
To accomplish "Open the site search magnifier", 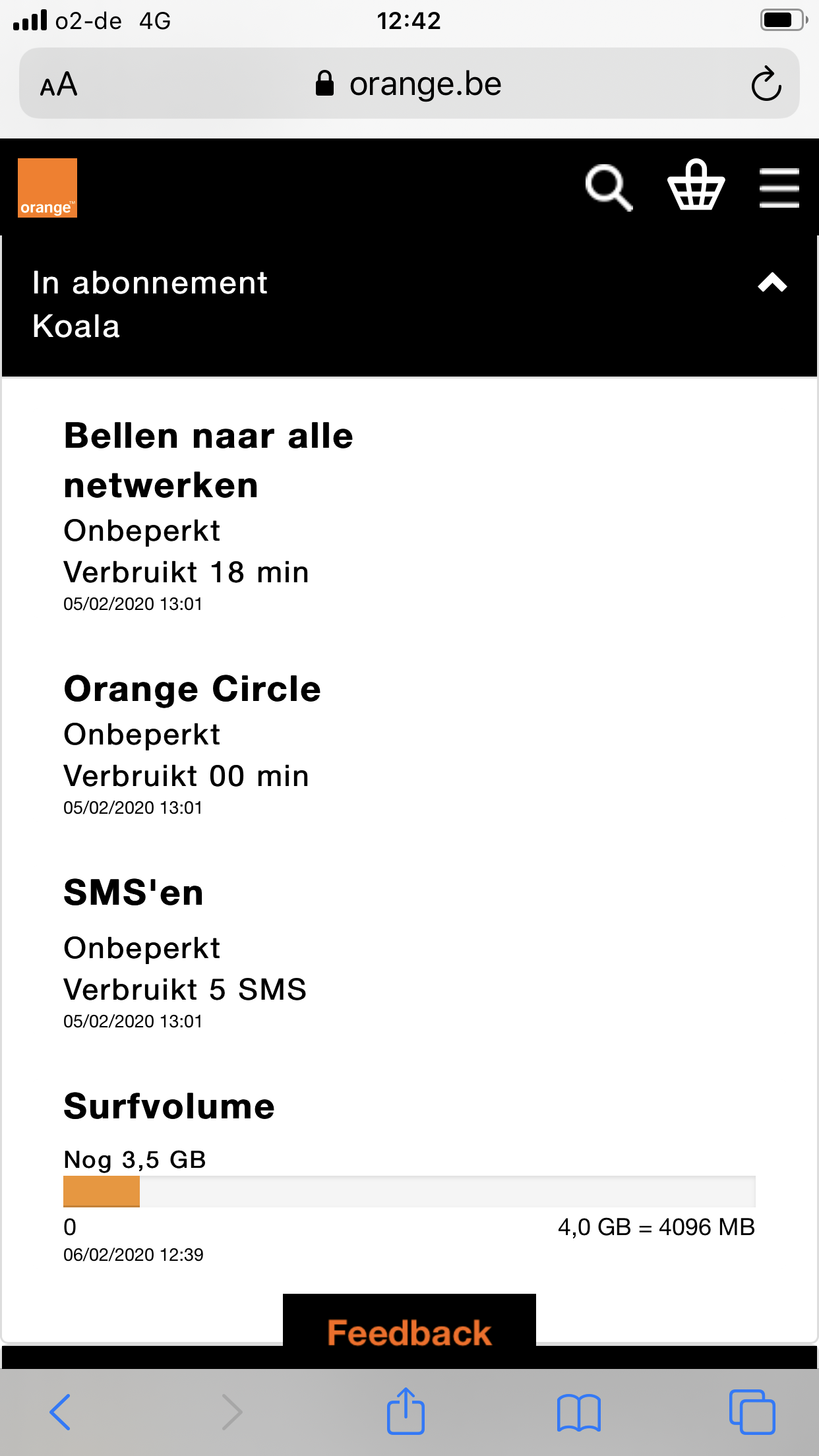I will tap(609, 188).
